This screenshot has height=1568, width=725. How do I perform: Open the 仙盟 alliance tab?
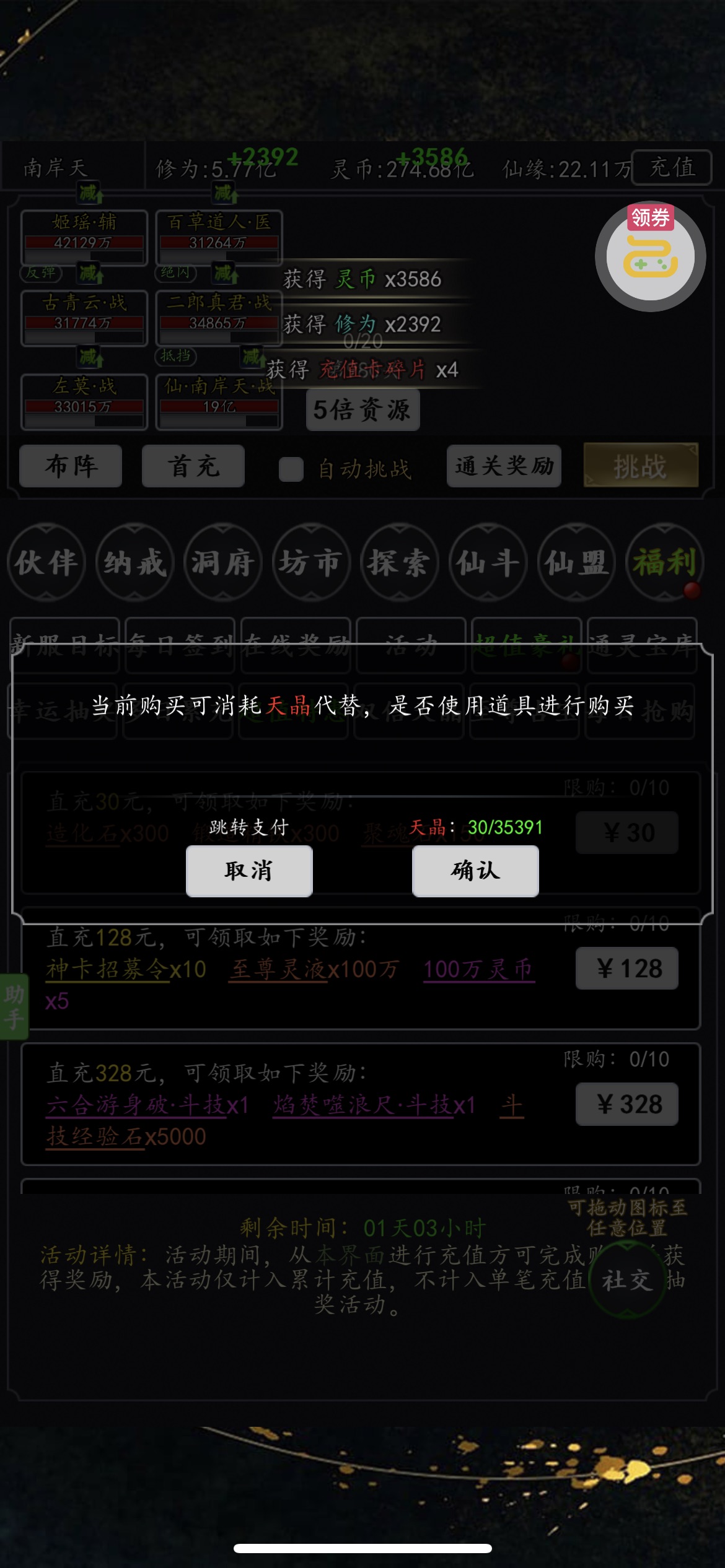pyautogui.click(x=576, y=562)
